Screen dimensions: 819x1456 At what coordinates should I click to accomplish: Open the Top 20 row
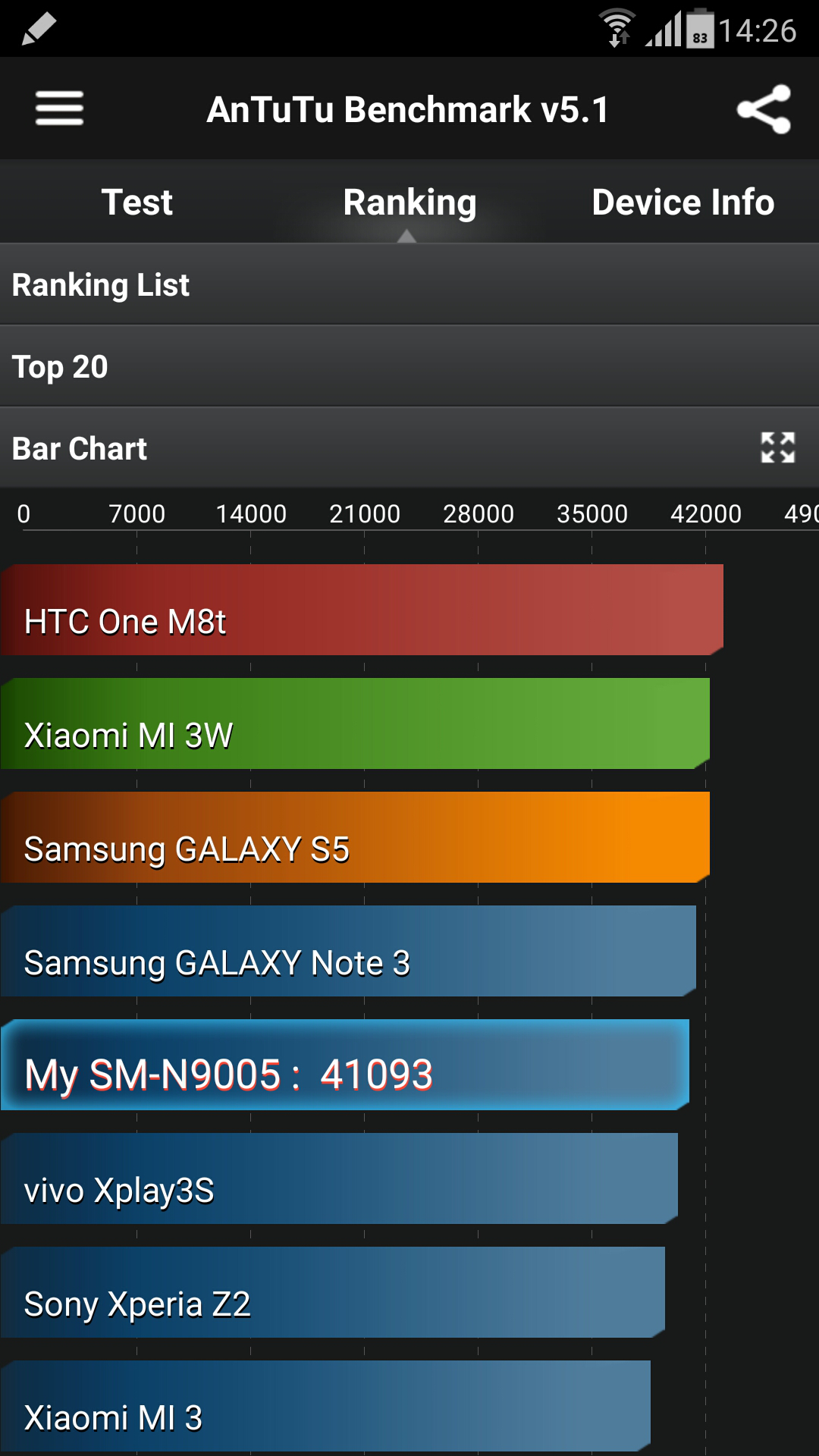pos(409,367)
